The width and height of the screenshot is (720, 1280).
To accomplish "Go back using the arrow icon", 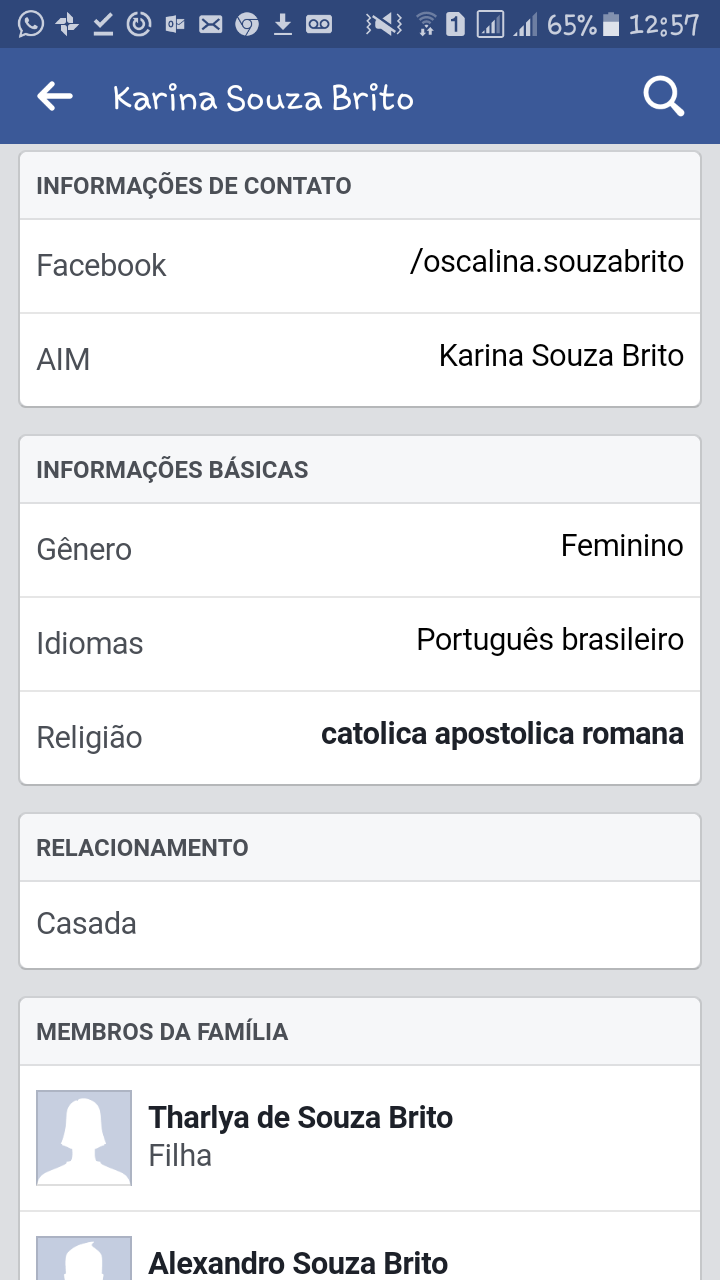I will (55, 96).
